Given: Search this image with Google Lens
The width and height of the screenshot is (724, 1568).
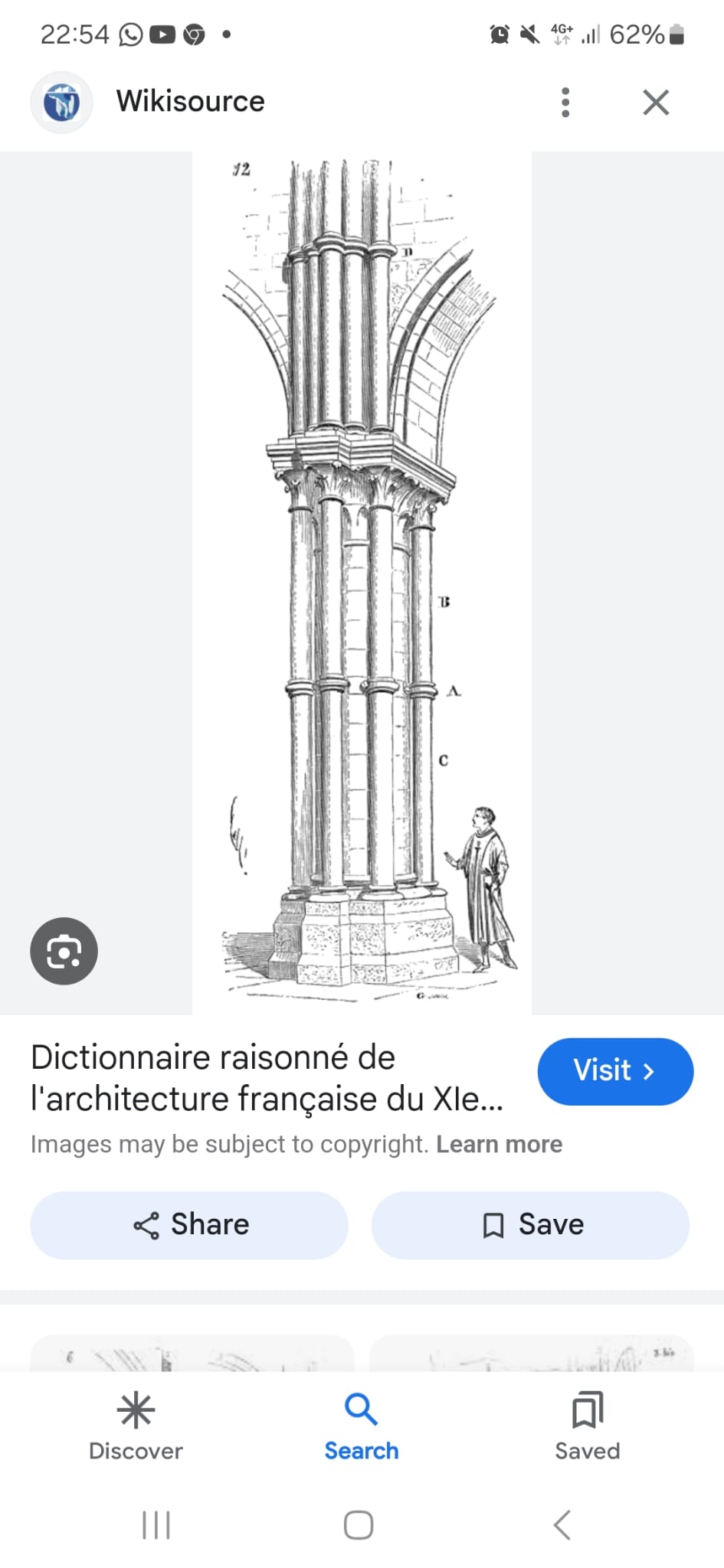Looking at the screenshot, I should (64, 951).
